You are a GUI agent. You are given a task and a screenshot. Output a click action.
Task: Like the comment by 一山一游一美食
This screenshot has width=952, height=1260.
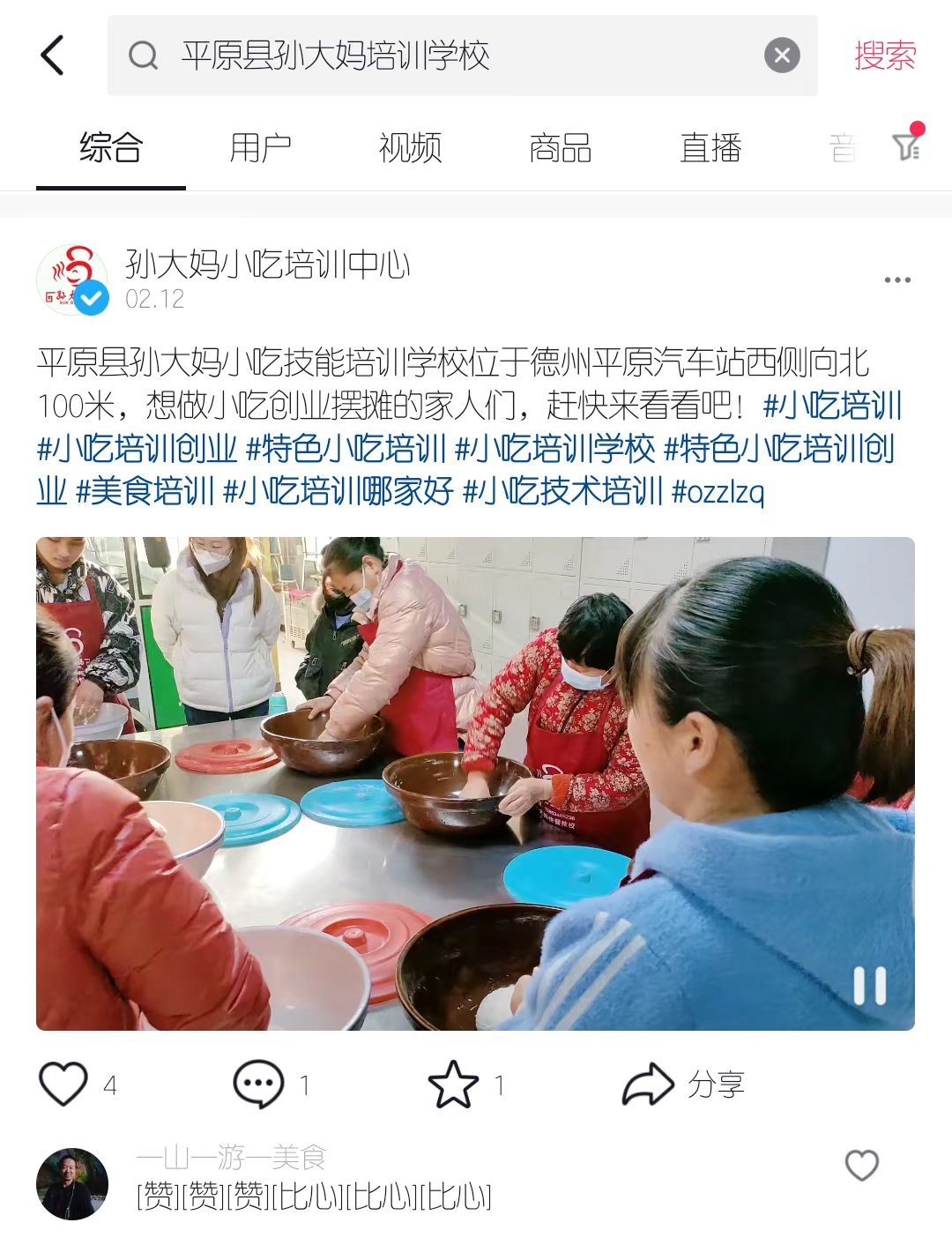click(861, 1165)
